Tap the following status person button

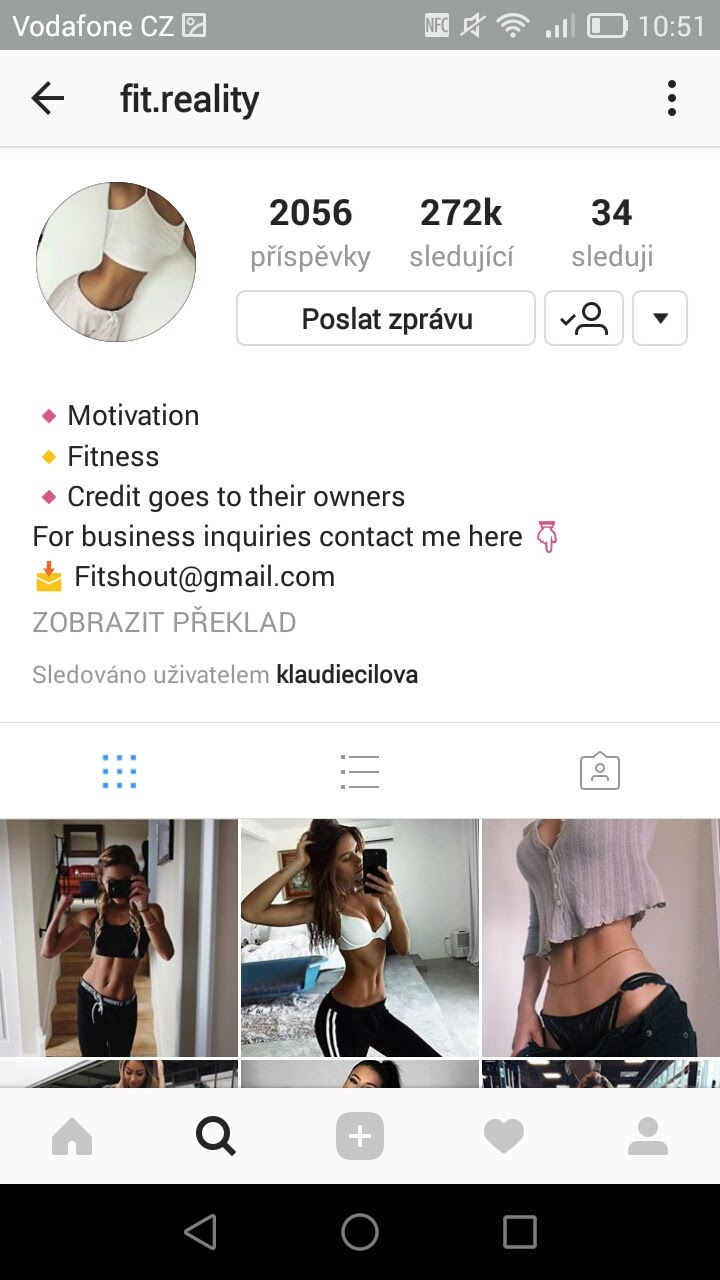584,319
